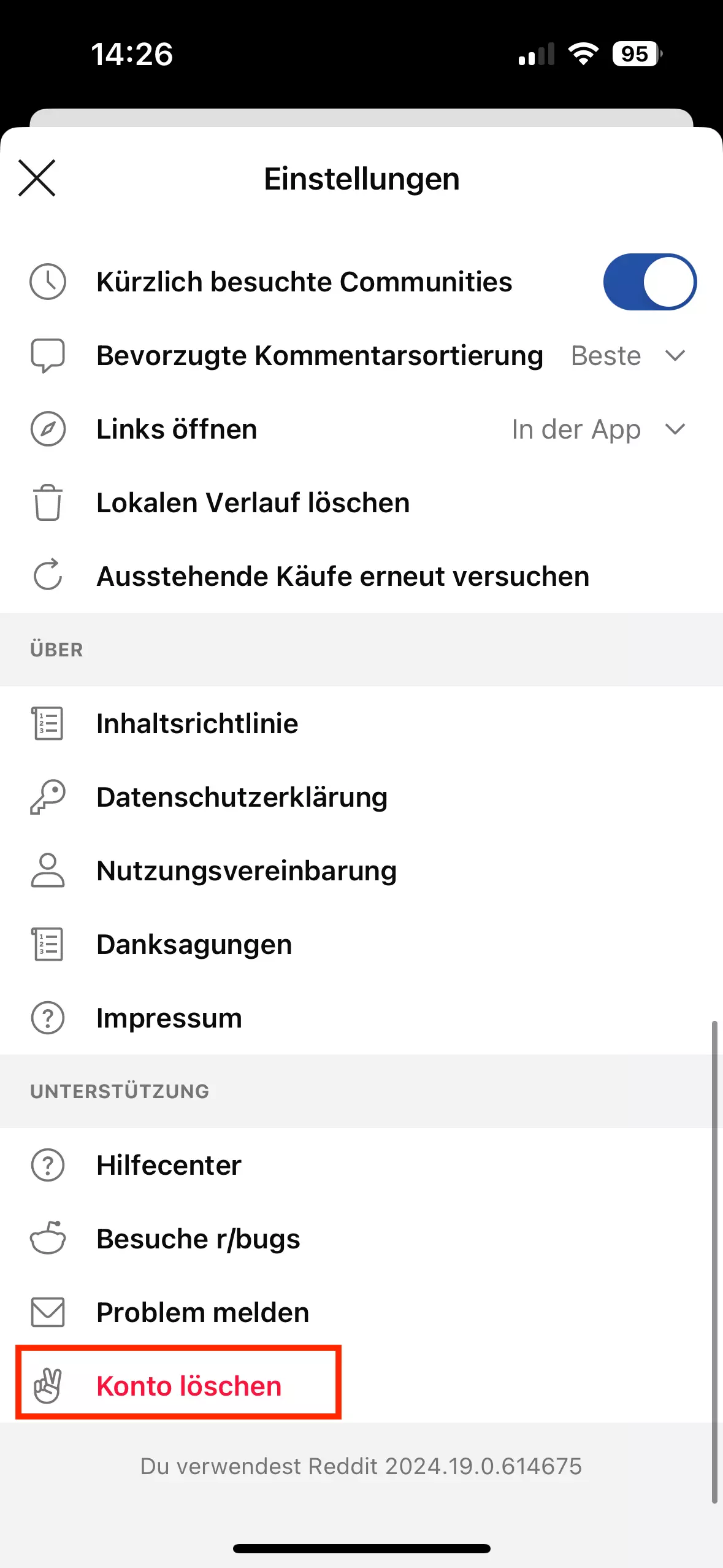Click the peace hand icon next to Konto löschen
The width and height of the screenshot is (723, 1568).
(x=47, y=1385)
